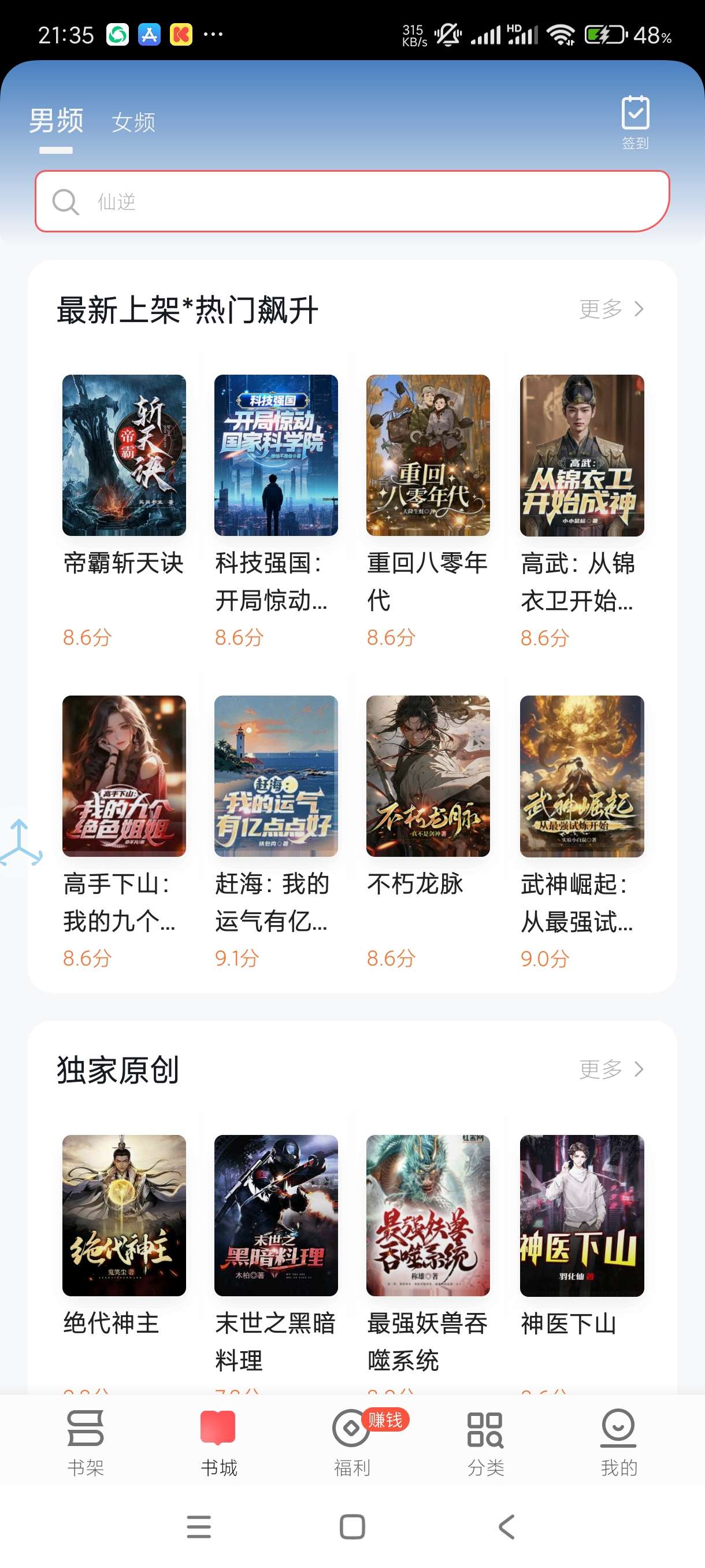Open the 签到 check-in icon

click(x=634, y=122)
